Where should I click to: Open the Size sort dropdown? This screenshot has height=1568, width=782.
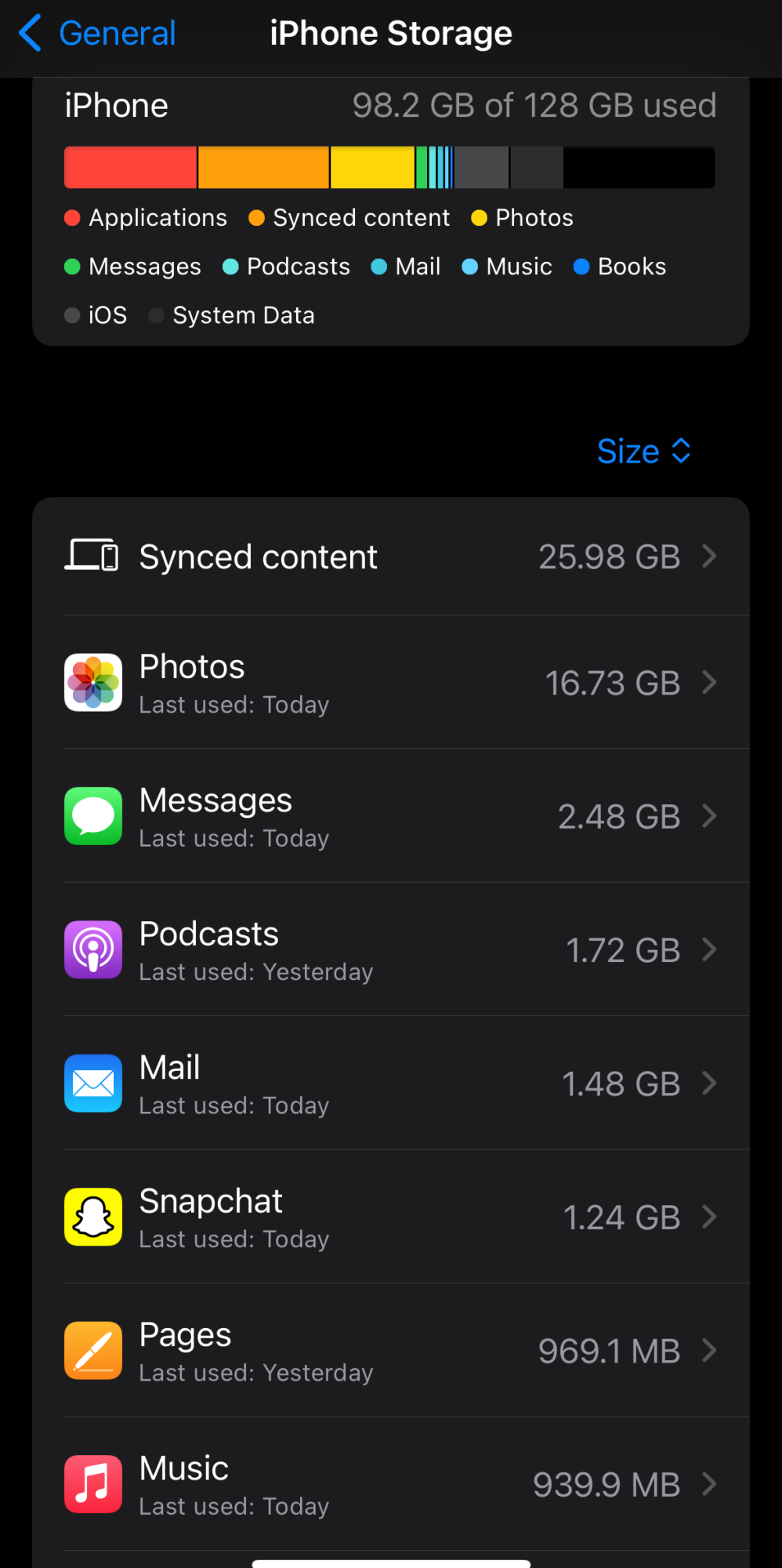click(643, 452)
